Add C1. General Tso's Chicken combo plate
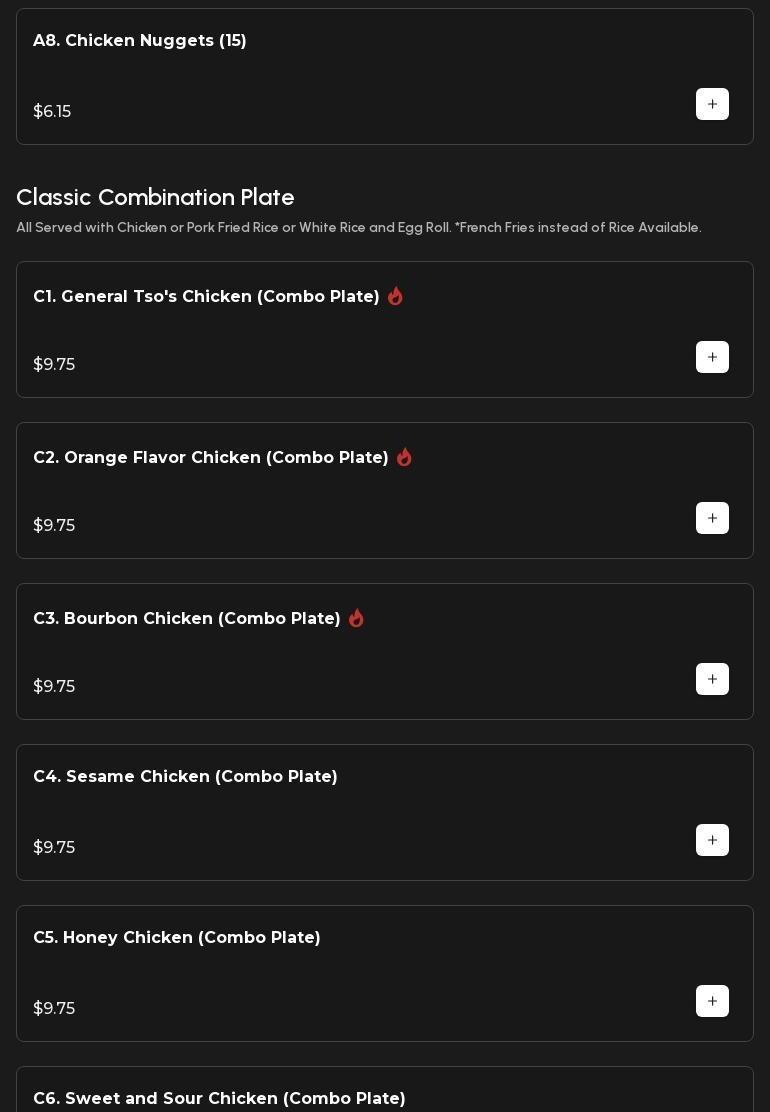This screenshot has height=1112, width=770. 712,357
